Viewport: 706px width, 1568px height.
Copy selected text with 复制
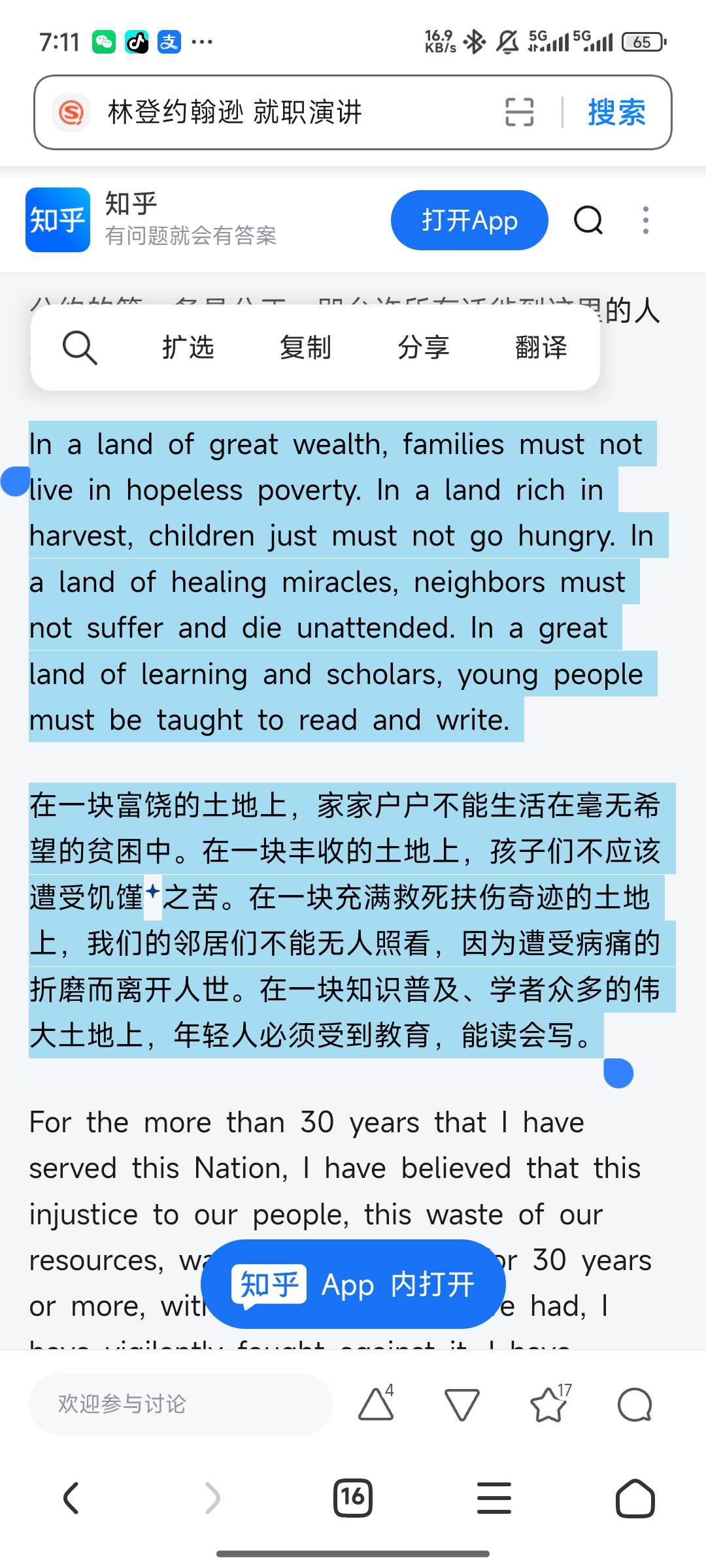coord(305,348)
